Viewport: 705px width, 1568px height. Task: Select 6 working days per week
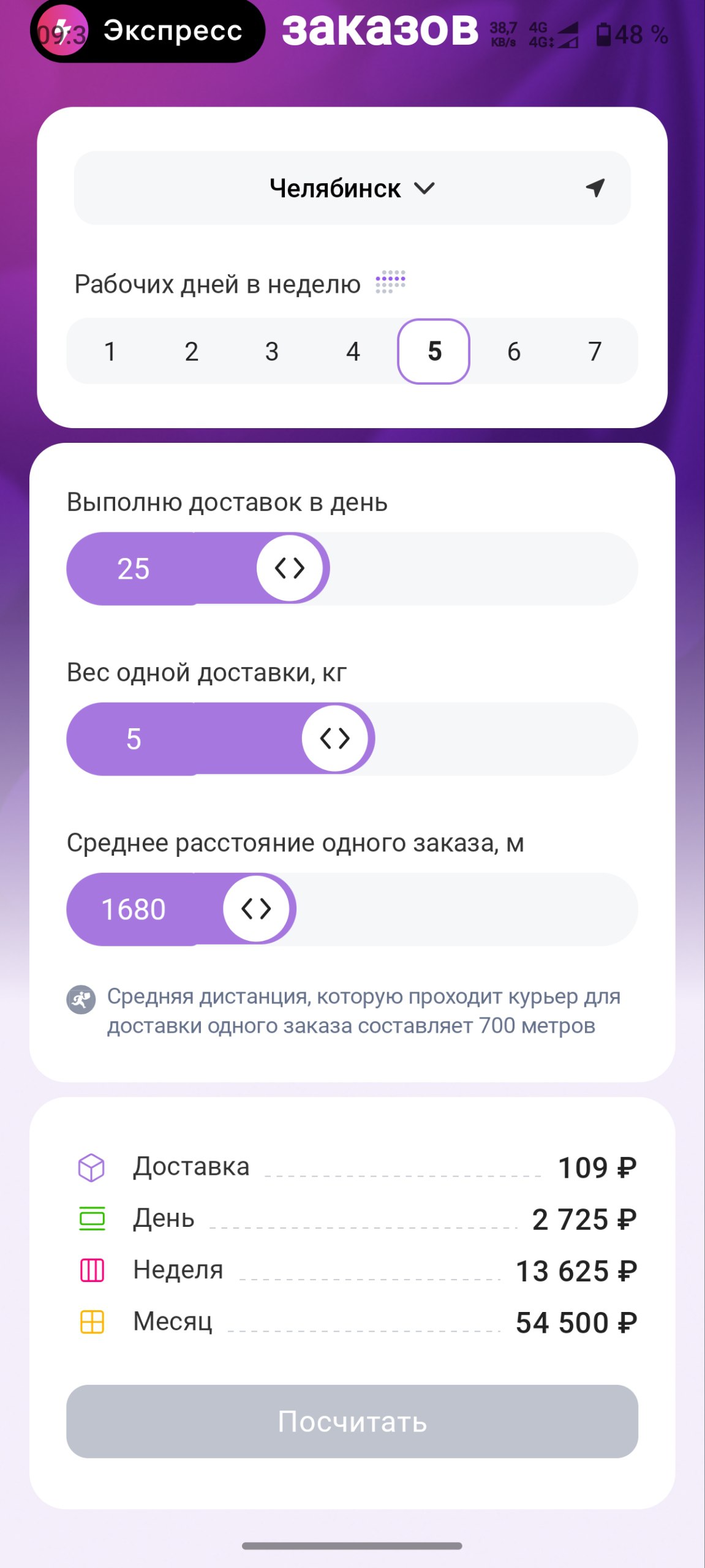point(514,352)
